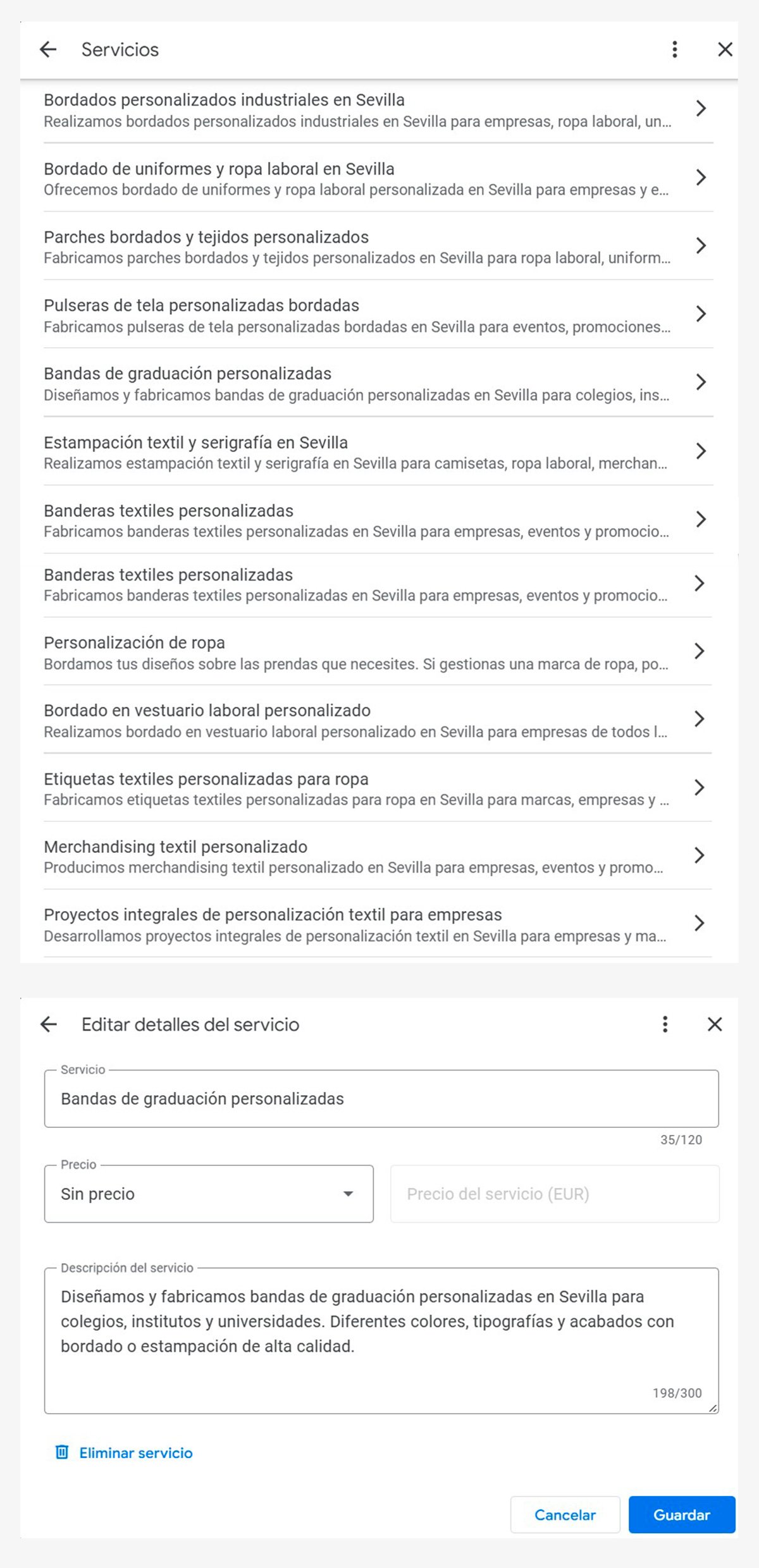Close the edit service dialog via X icon

tap(715, 1025)
